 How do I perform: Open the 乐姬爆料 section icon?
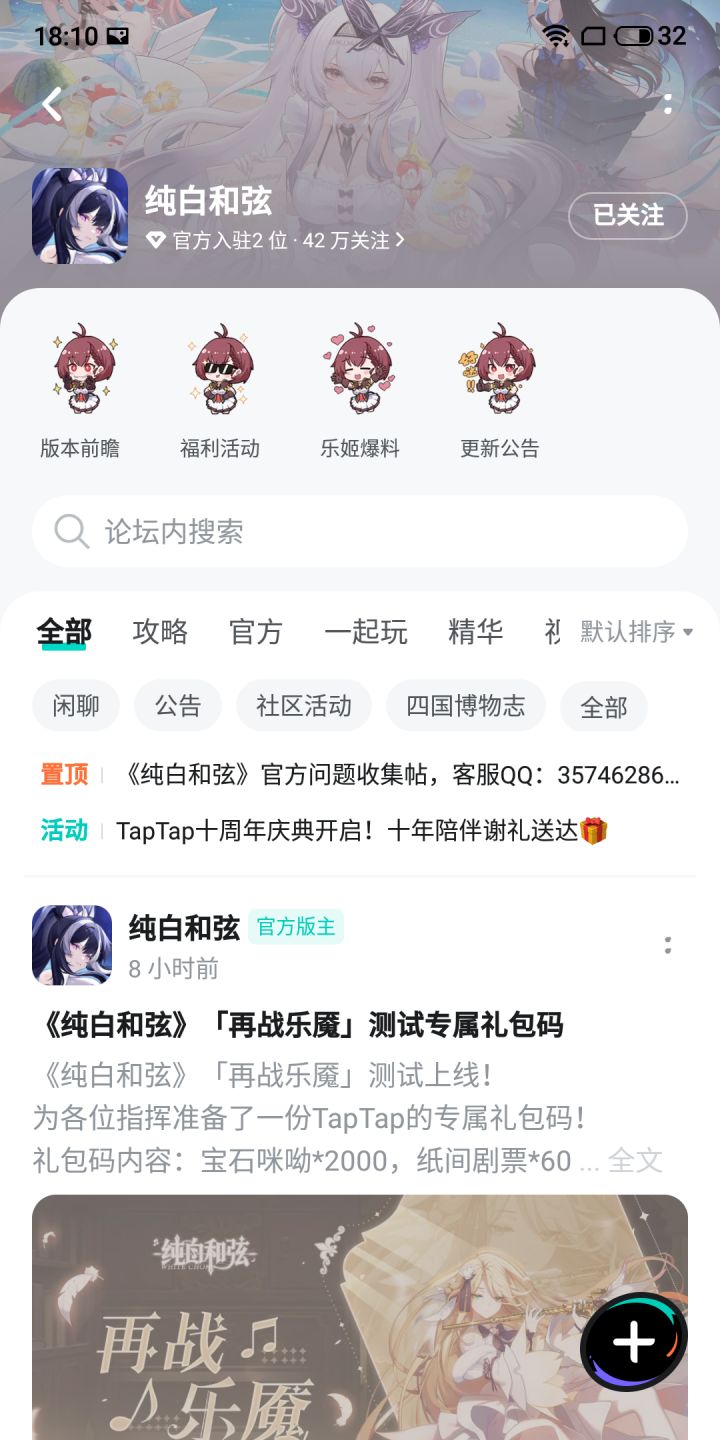(360, 375)
